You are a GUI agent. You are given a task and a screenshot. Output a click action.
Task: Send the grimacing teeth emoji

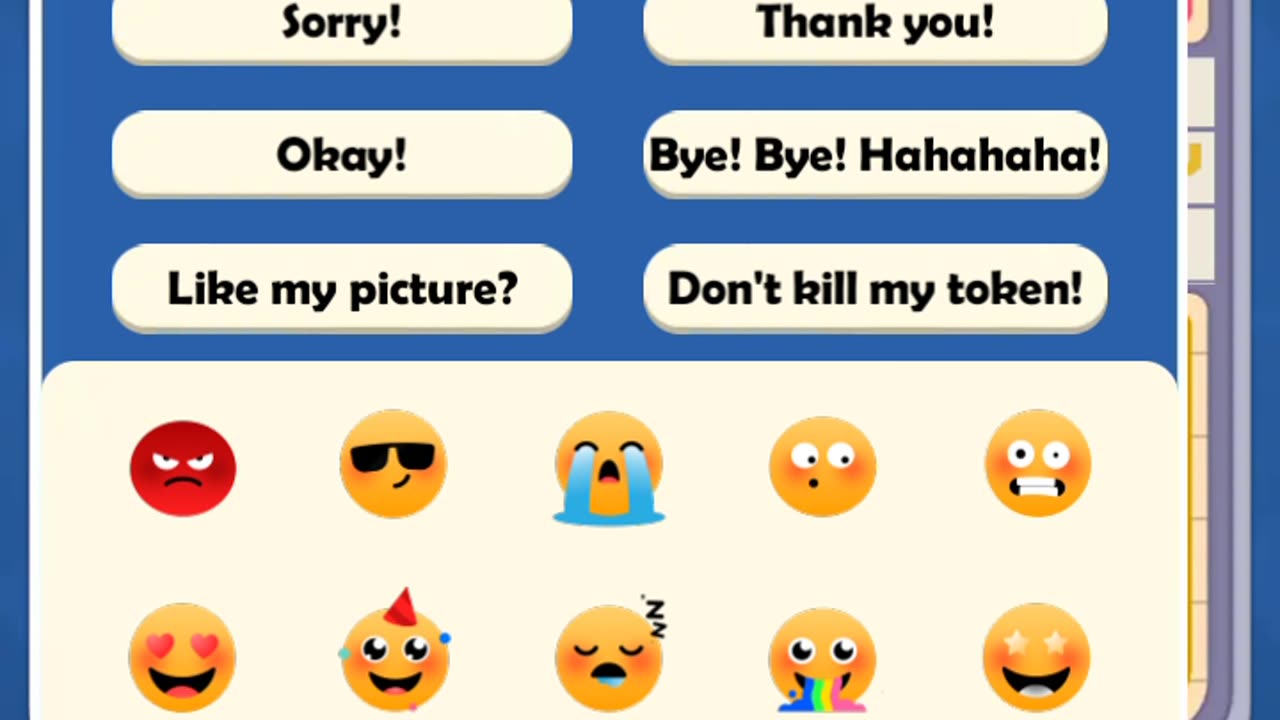pos(1037,464)
